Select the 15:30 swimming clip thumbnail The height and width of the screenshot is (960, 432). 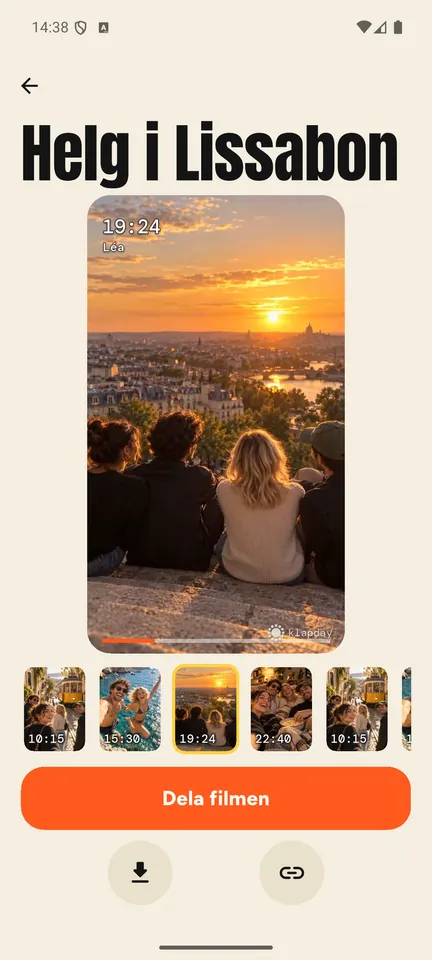[130, 709]
